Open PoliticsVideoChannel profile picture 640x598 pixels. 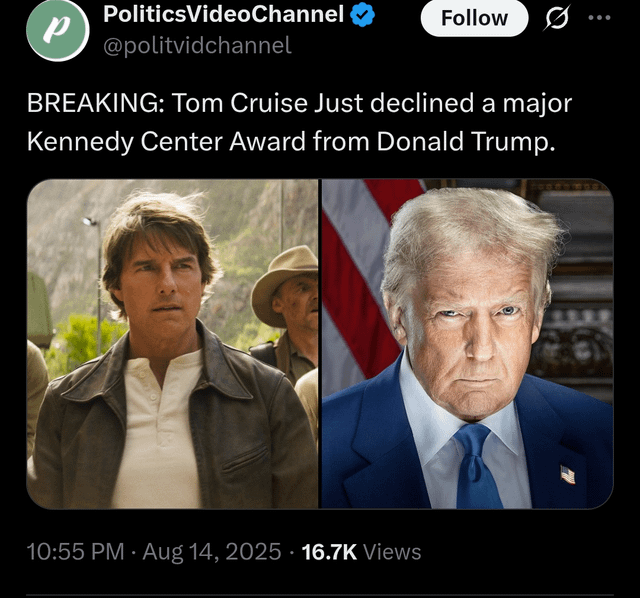pos(57,31)
